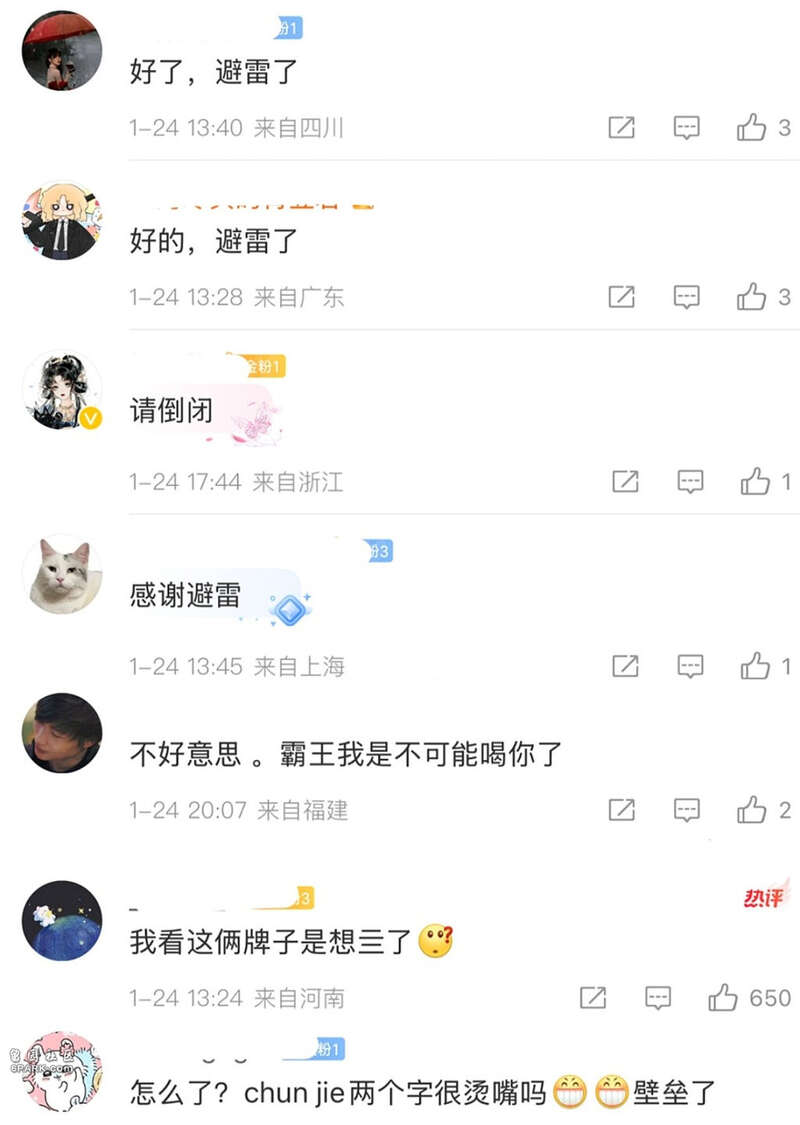Reply to the comment "我看这俩牌子是想三了"
Screen dimensions: 800x1125
pyautogui.click(x=657, y=997)
